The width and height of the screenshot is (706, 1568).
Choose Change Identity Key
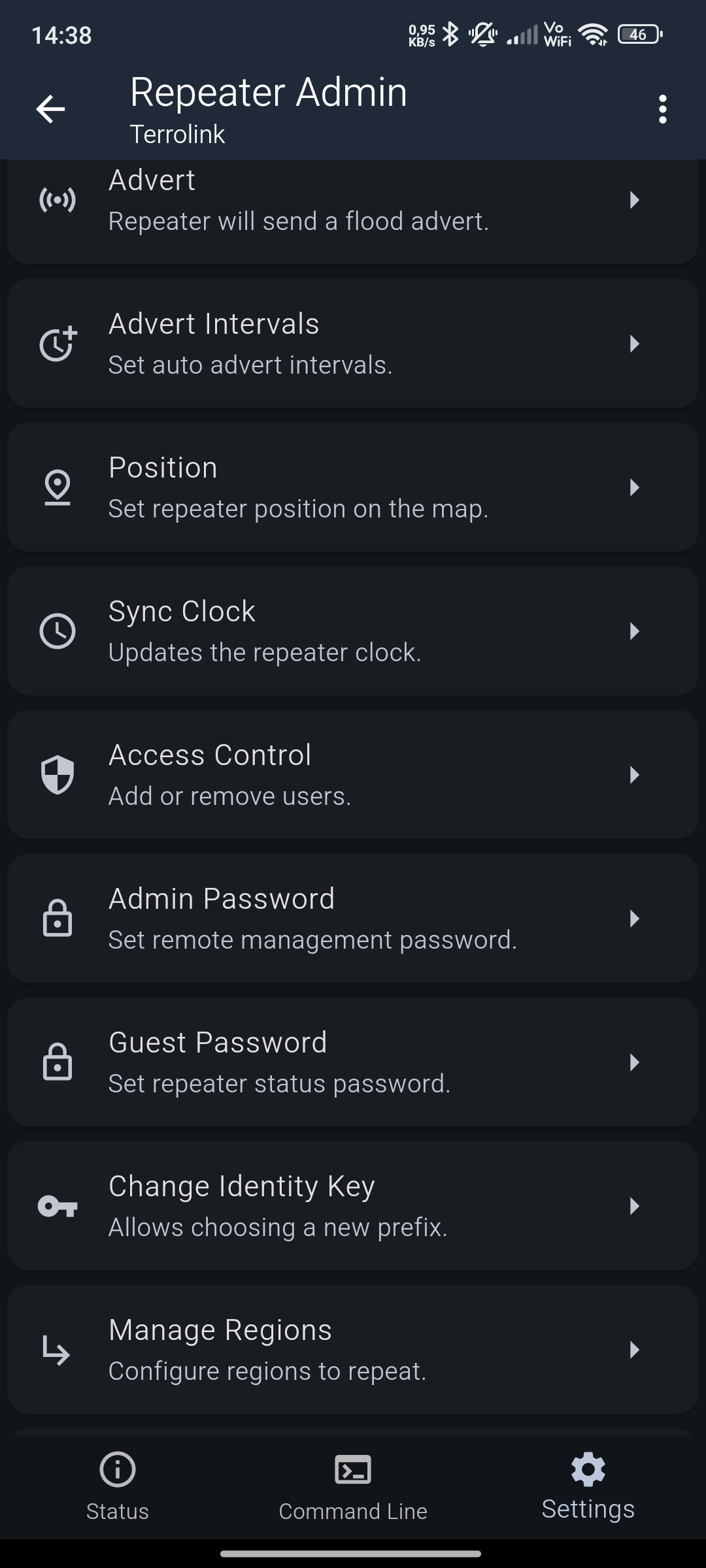(x=353, y=1206)
